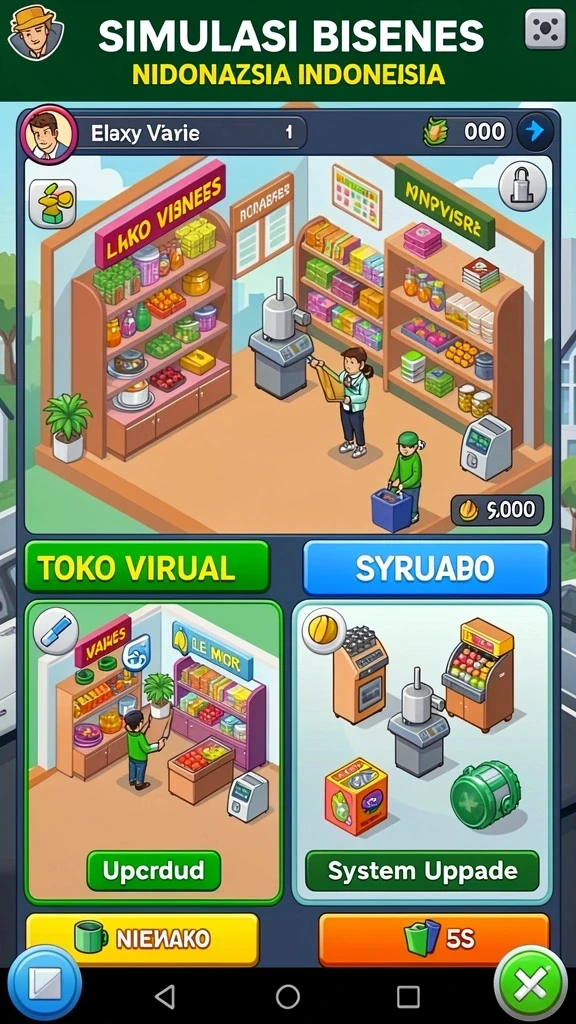Image resolution: width=576 pixels, height=1024 pixels.
Task: Tap the System Uppade button
Action: click(423, 871)
